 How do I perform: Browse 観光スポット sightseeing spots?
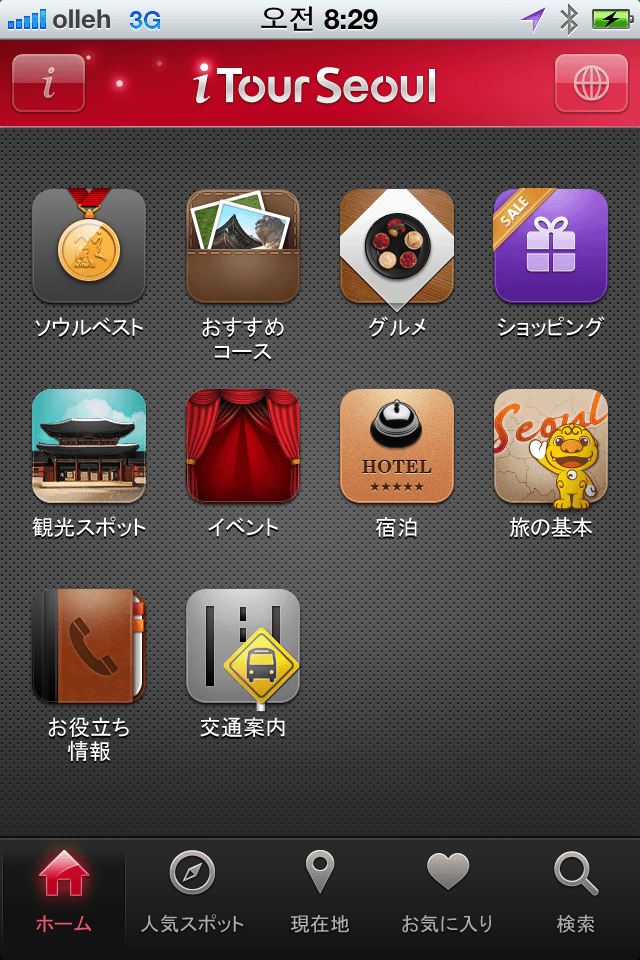[89, 446]
